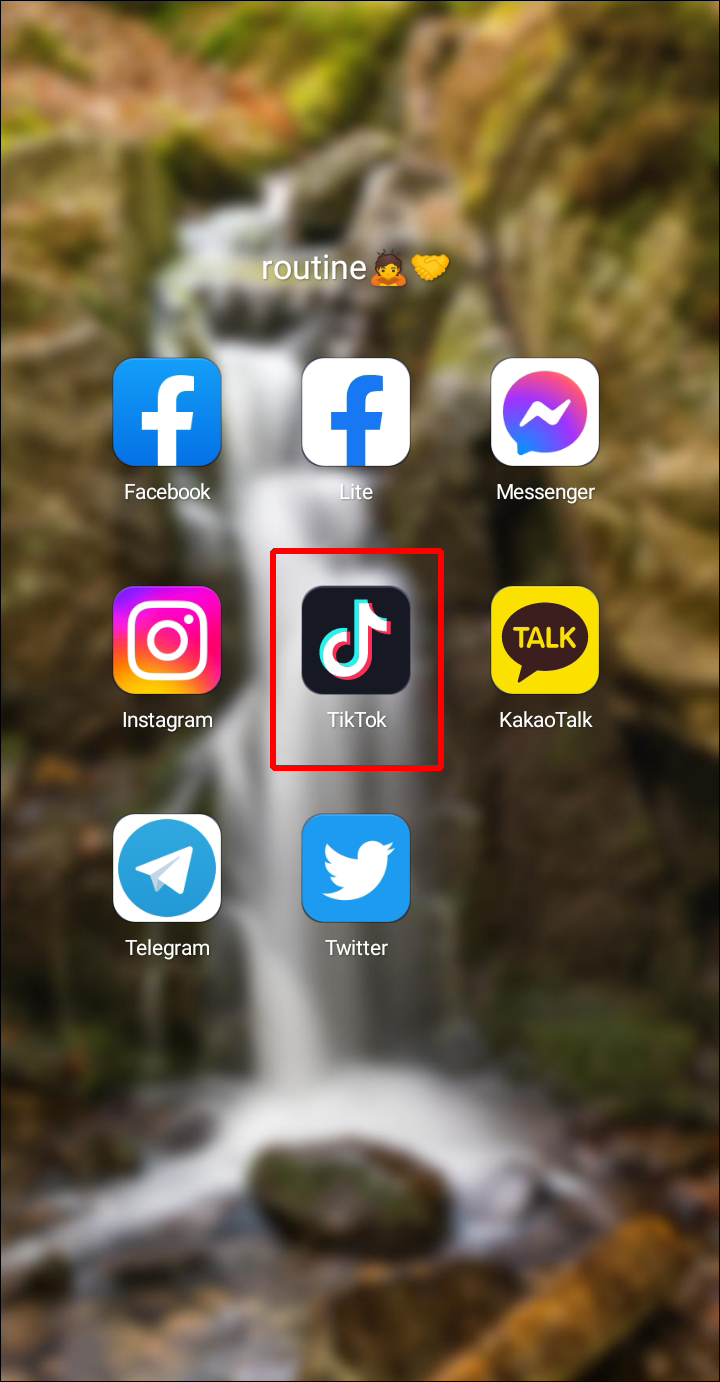Open the Messenger app
This screenshot has height=1382, width=720.
click(x=545, y=412)
